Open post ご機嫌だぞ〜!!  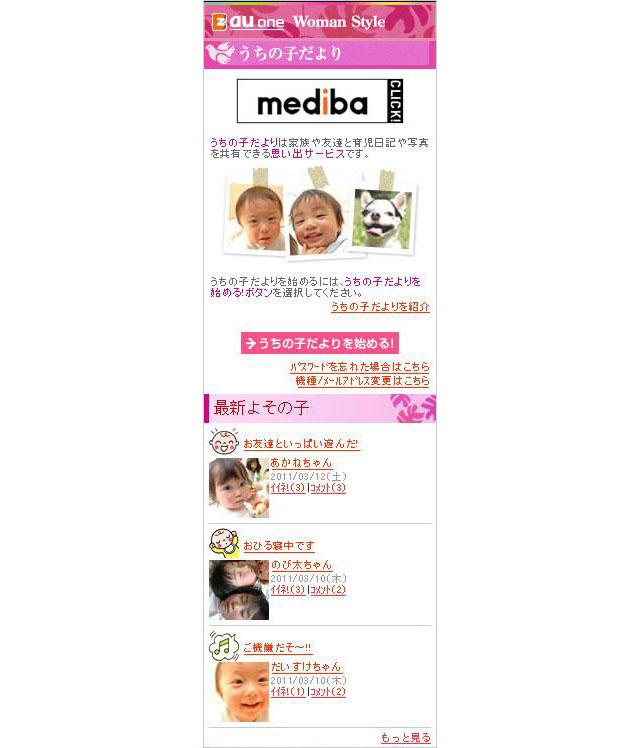click(x=277, y=647)
